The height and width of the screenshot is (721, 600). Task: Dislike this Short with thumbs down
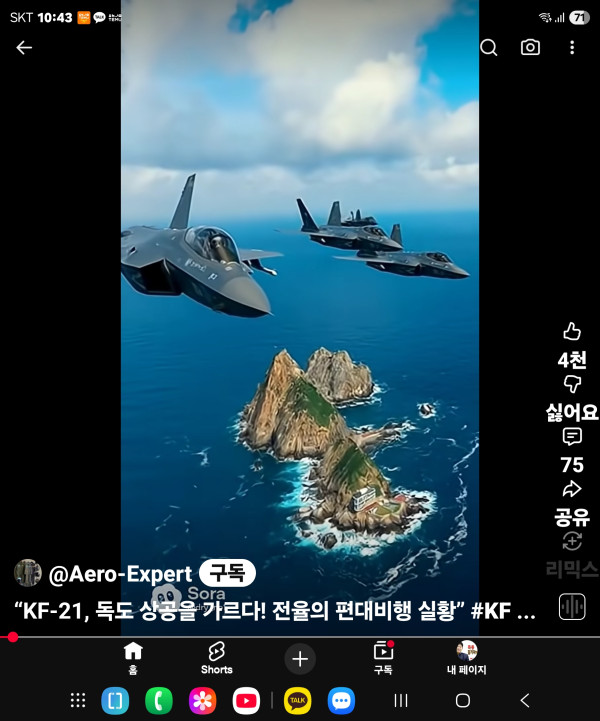(x=572, y=385)
